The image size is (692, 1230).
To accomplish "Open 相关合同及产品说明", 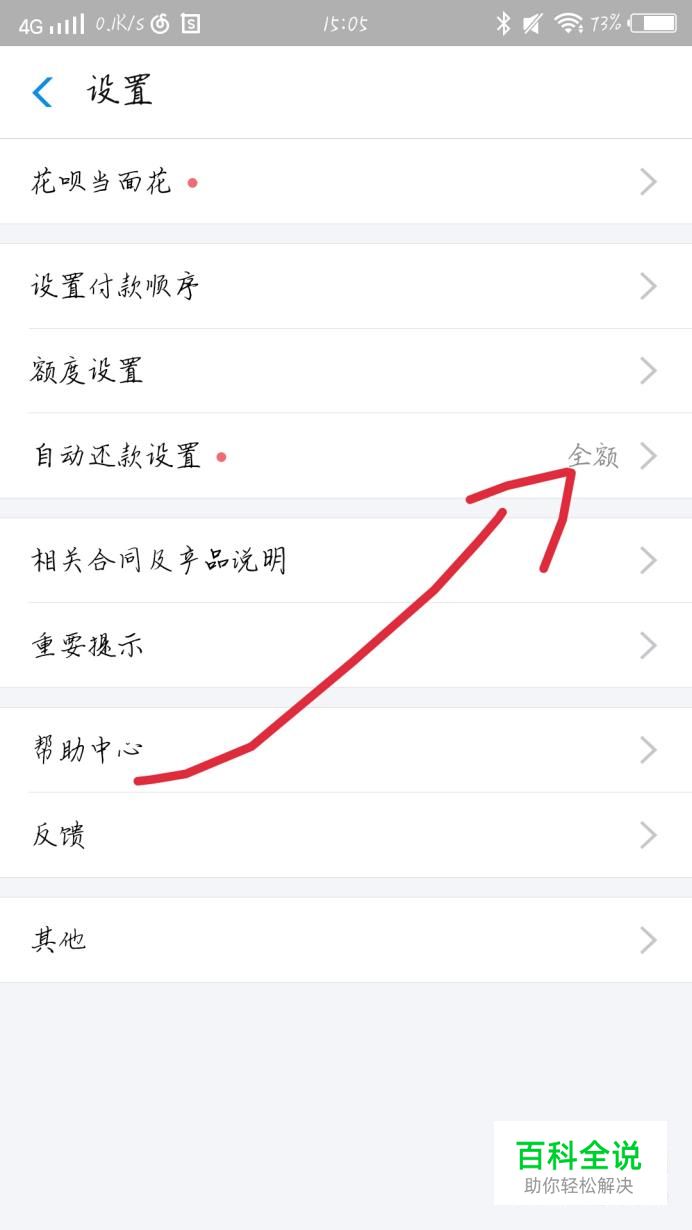I will pyautogui.click(x=346, y=560).
